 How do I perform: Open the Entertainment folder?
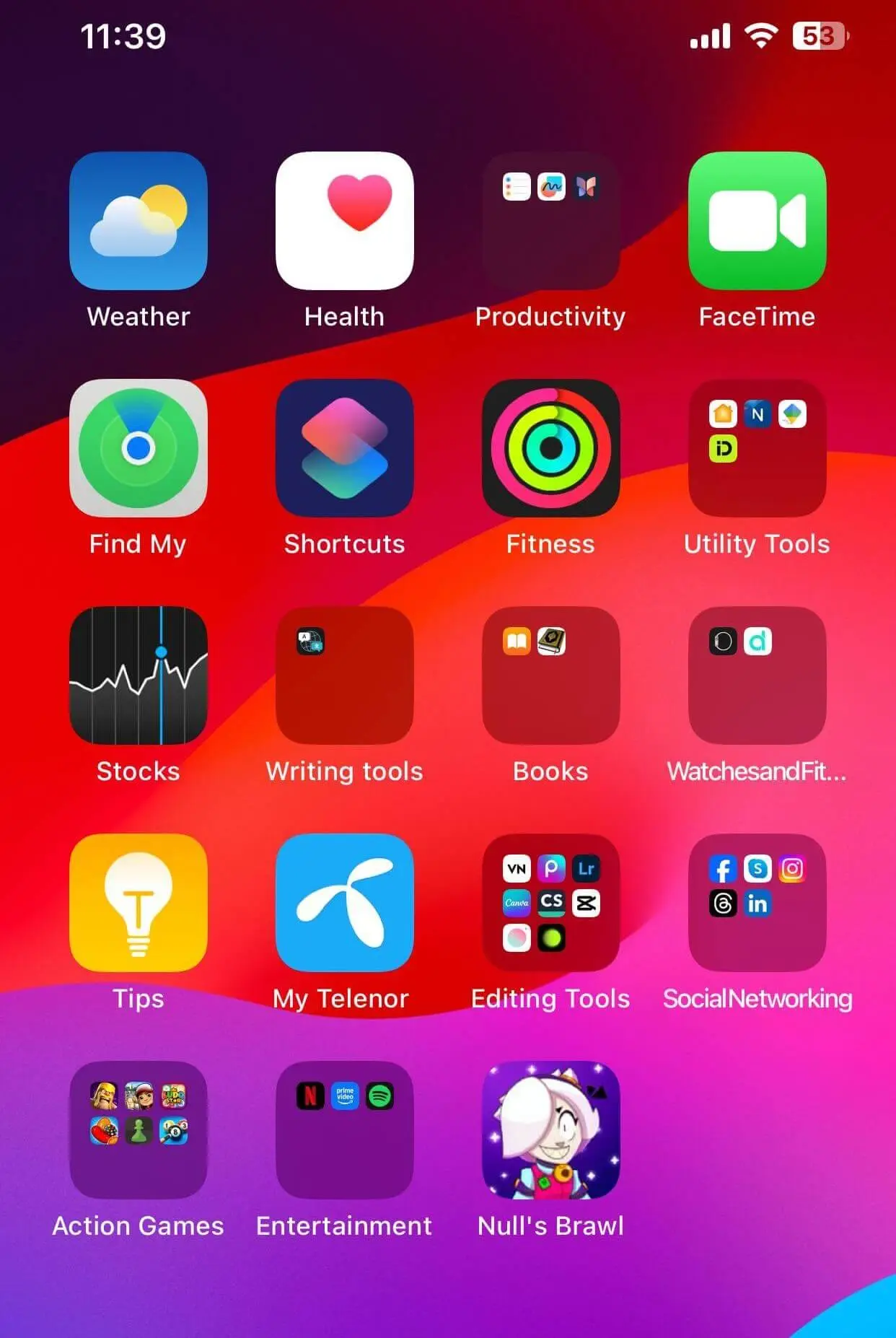coord(345,1130)
